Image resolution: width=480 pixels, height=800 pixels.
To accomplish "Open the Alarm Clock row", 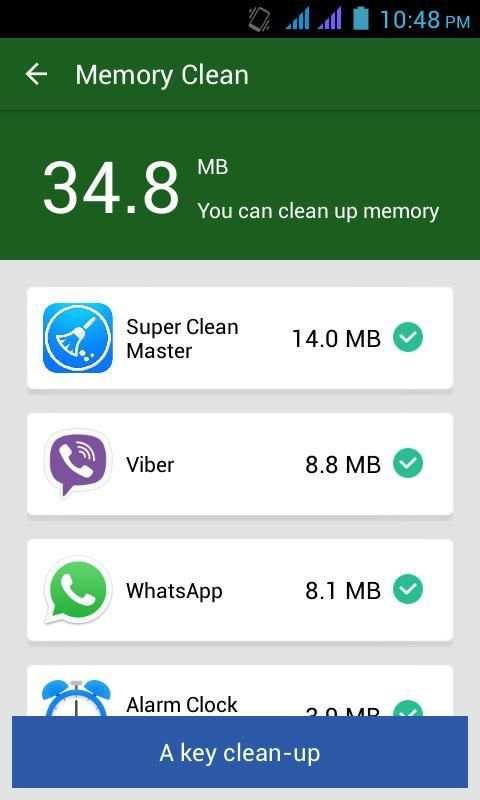I will [240, 690].
